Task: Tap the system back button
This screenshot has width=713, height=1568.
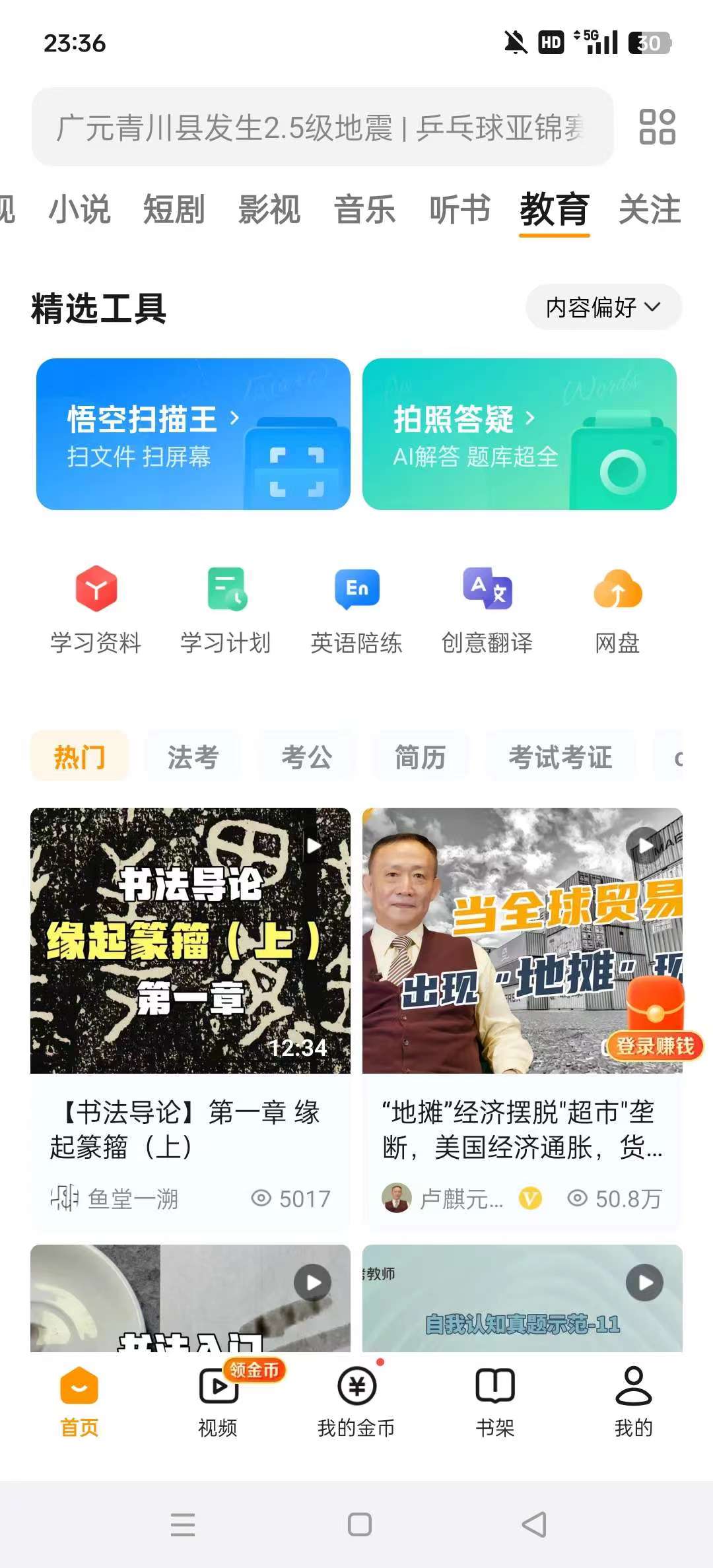Action: click(x=535, y=1524)
